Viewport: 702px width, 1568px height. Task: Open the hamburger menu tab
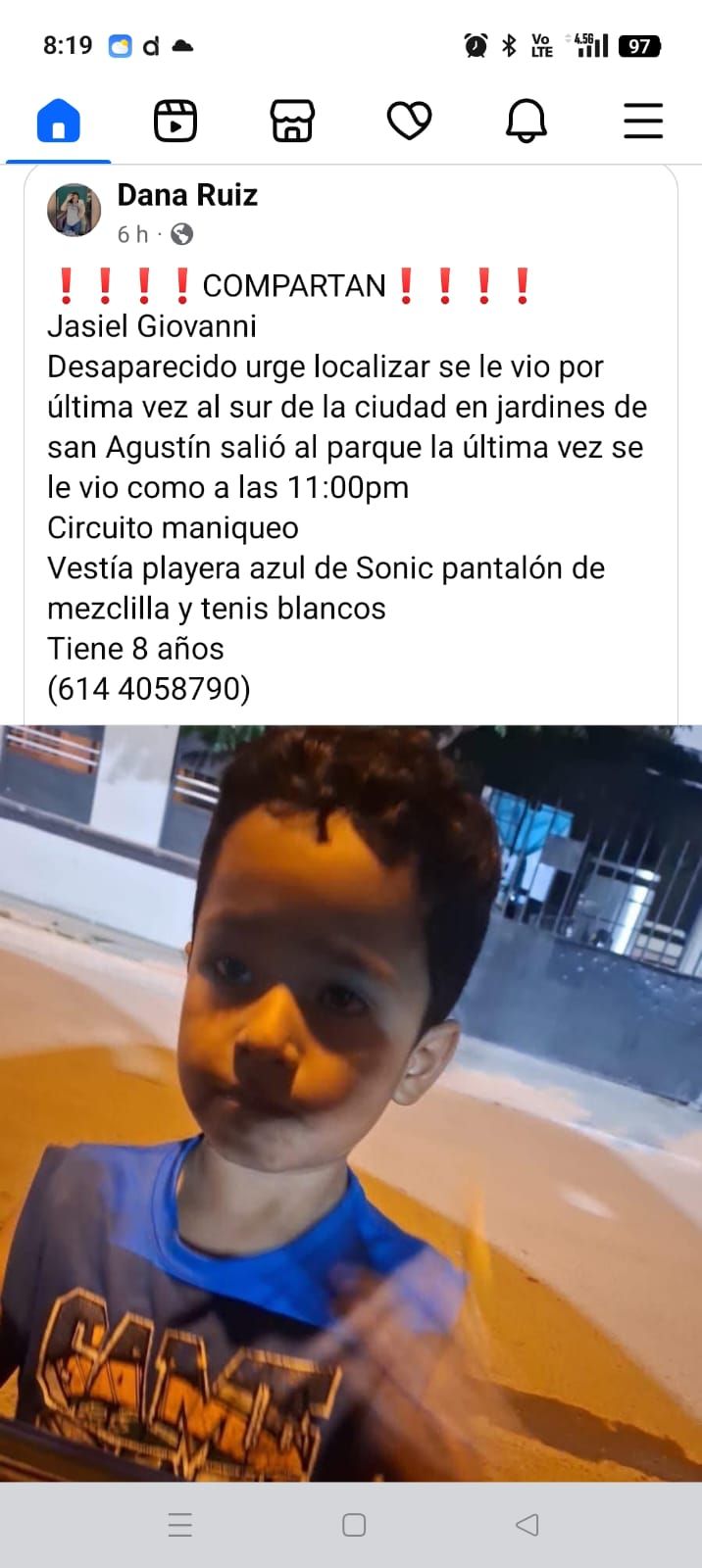[643, 122]
